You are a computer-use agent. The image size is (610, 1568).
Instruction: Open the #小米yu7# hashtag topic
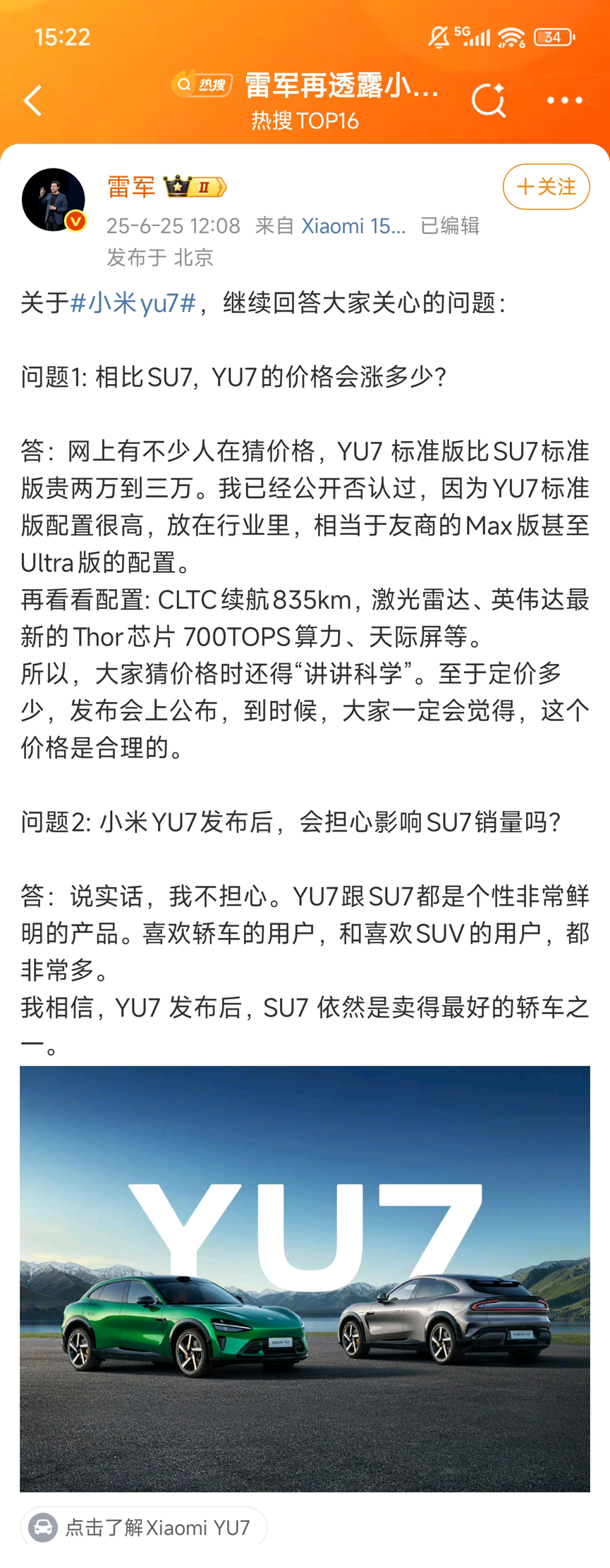click(x=133, y=303)
